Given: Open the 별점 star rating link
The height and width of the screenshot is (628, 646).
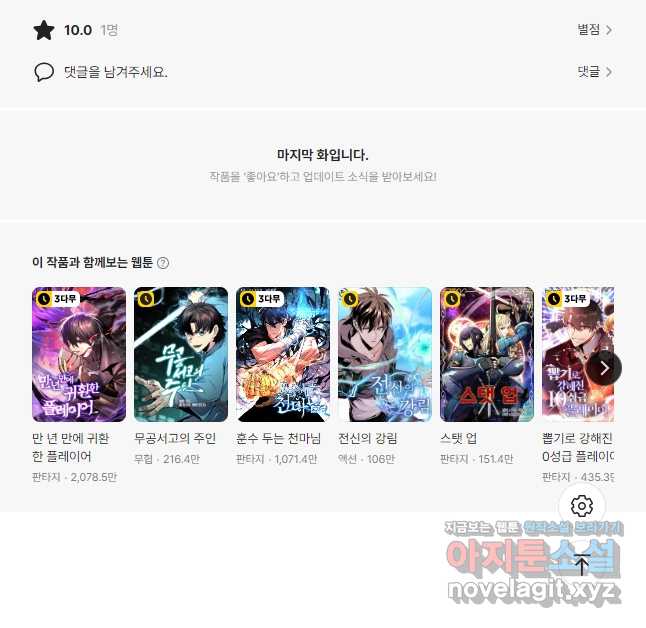Looking at the screenshot, I should tap(594, 30).
